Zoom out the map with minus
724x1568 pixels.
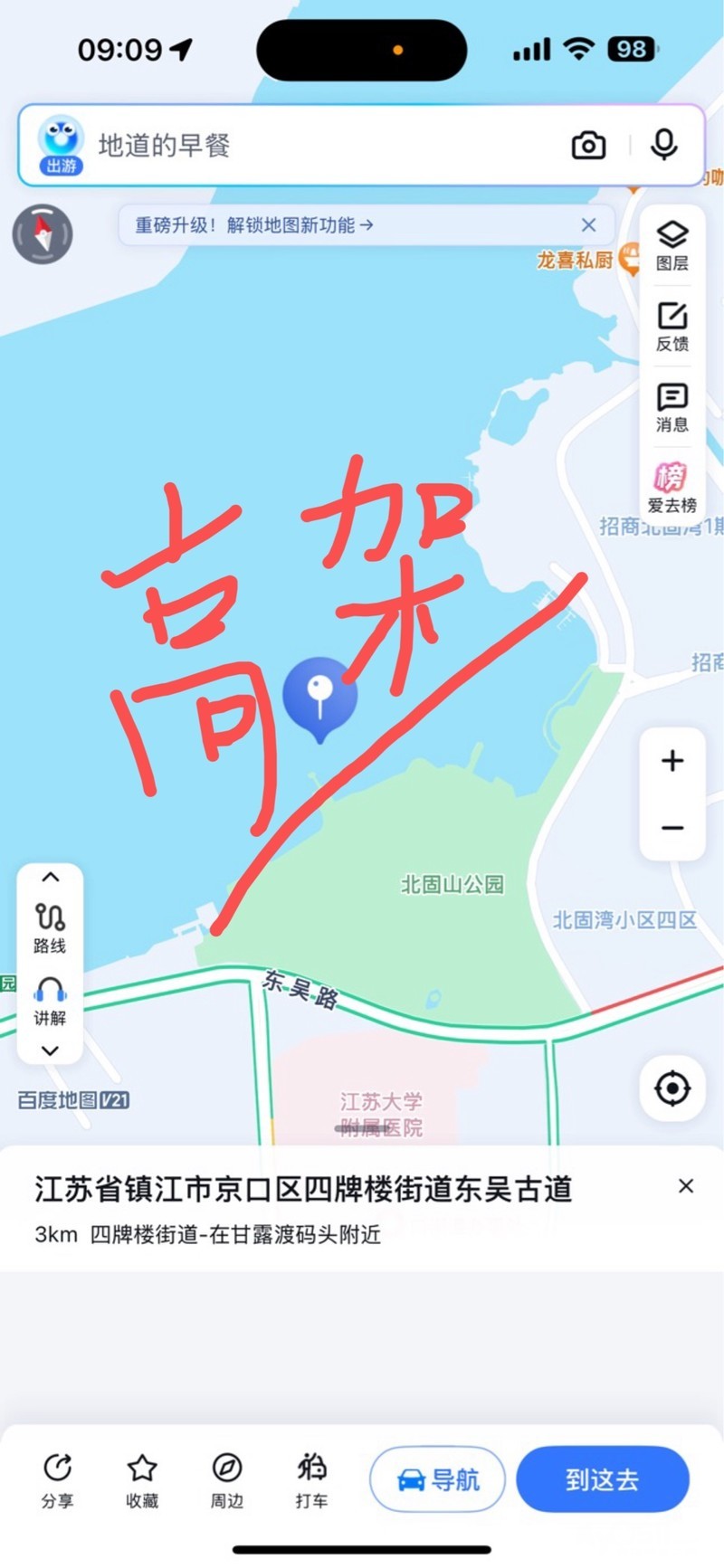(672, 828)
